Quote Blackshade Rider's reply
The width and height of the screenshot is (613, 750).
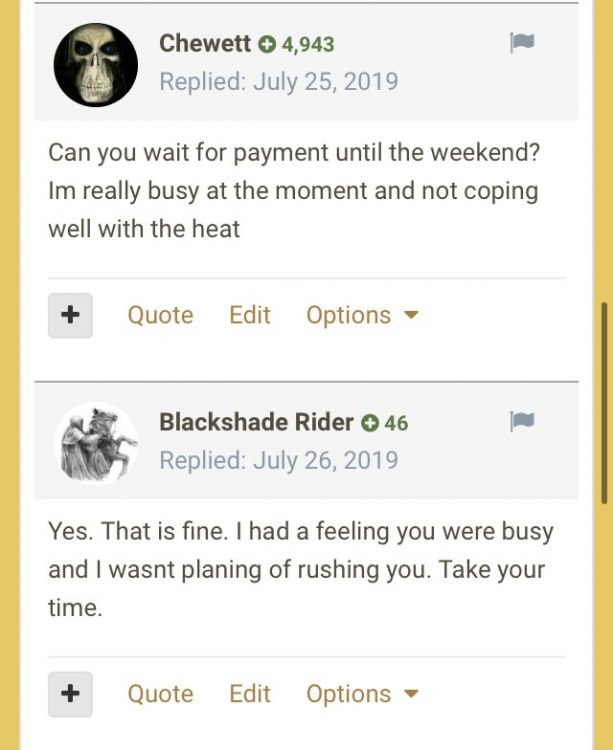click(x=160, y=694)
